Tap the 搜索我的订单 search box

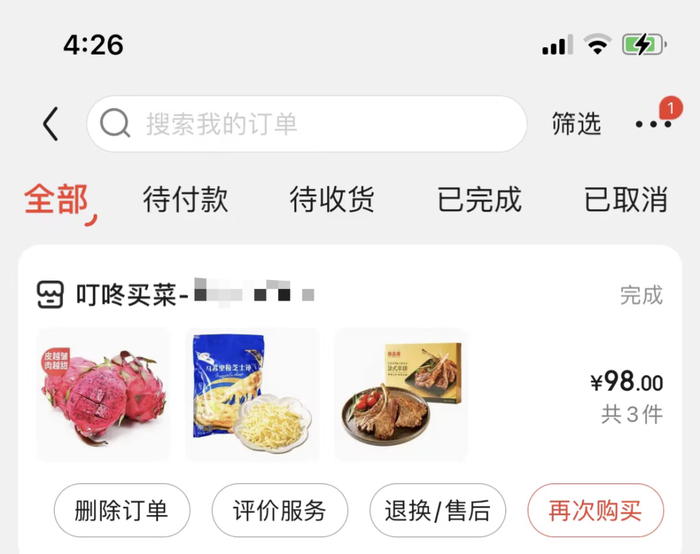click(306, 124)
